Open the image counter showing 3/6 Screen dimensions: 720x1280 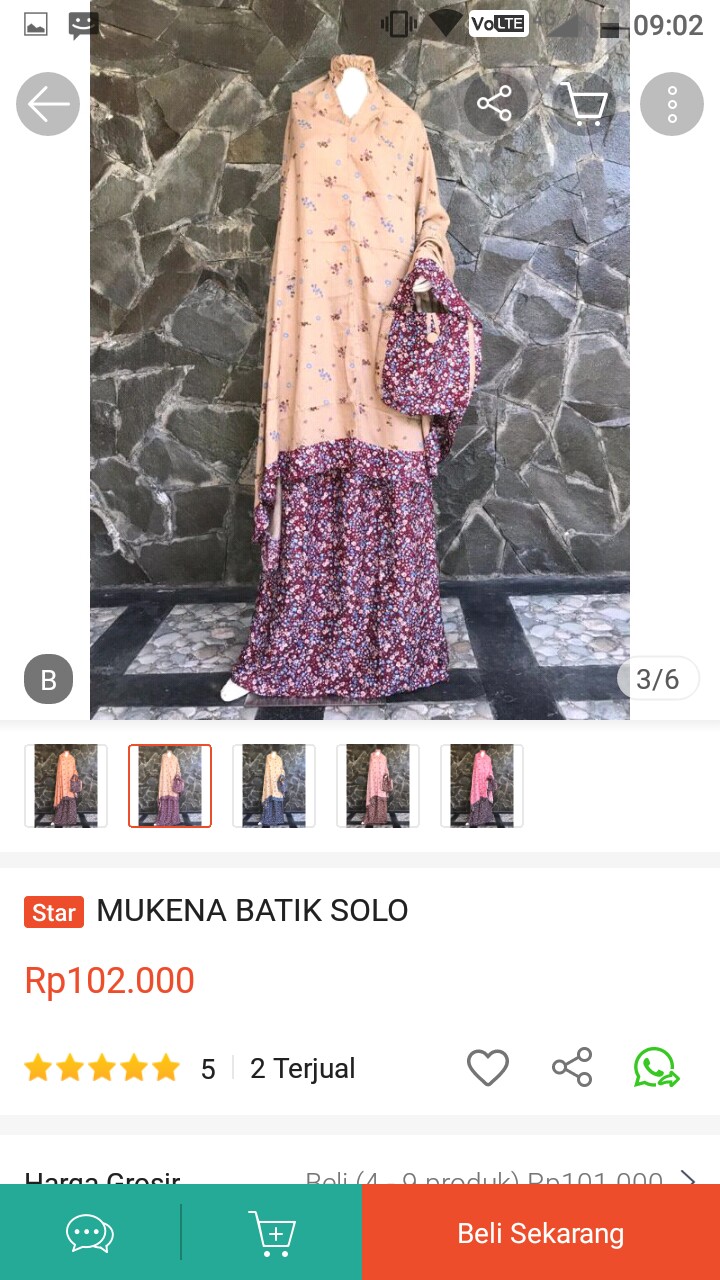pyautogui.click(x=659, y=678)
